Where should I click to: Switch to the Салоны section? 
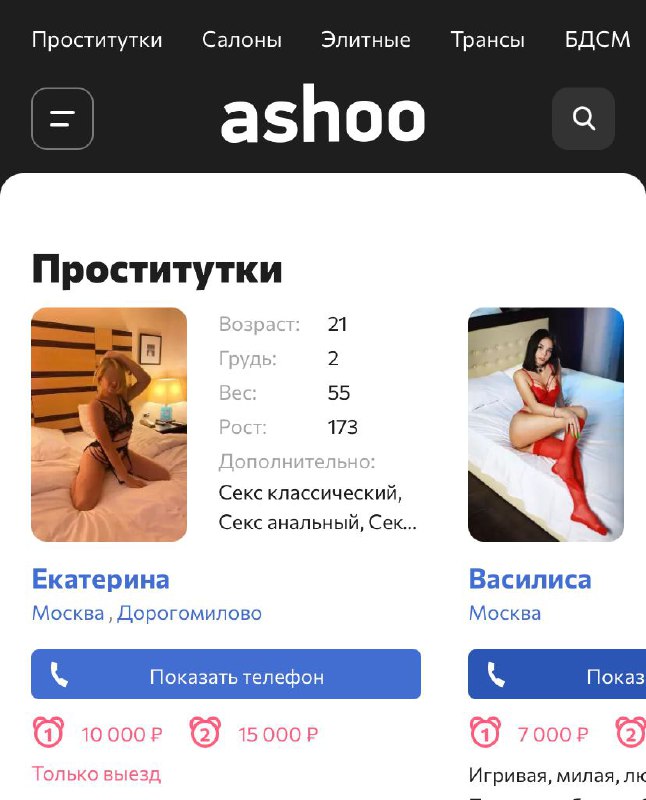241,40
